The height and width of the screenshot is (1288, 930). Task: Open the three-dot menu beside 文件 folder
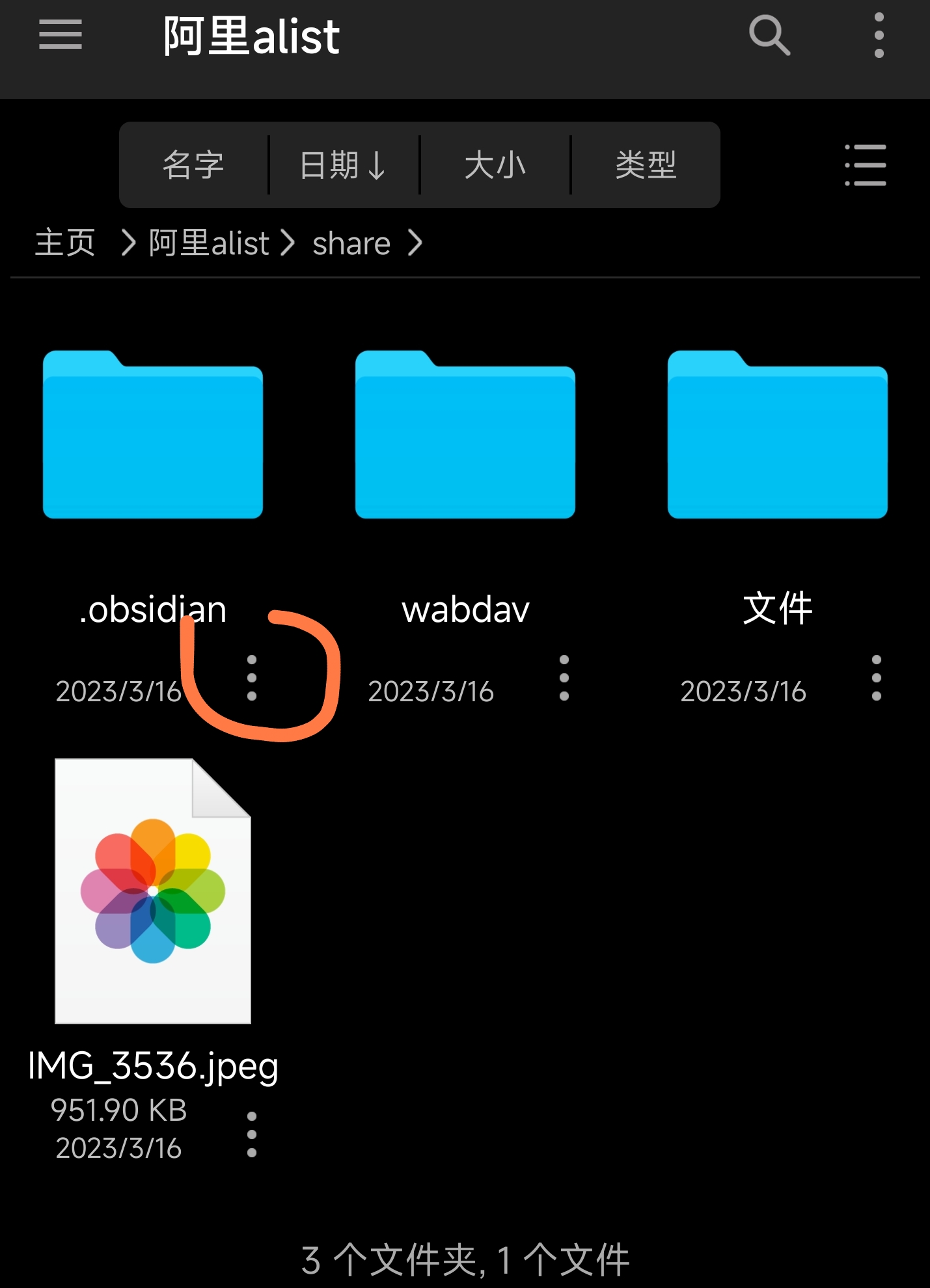[x=875, y=678]
